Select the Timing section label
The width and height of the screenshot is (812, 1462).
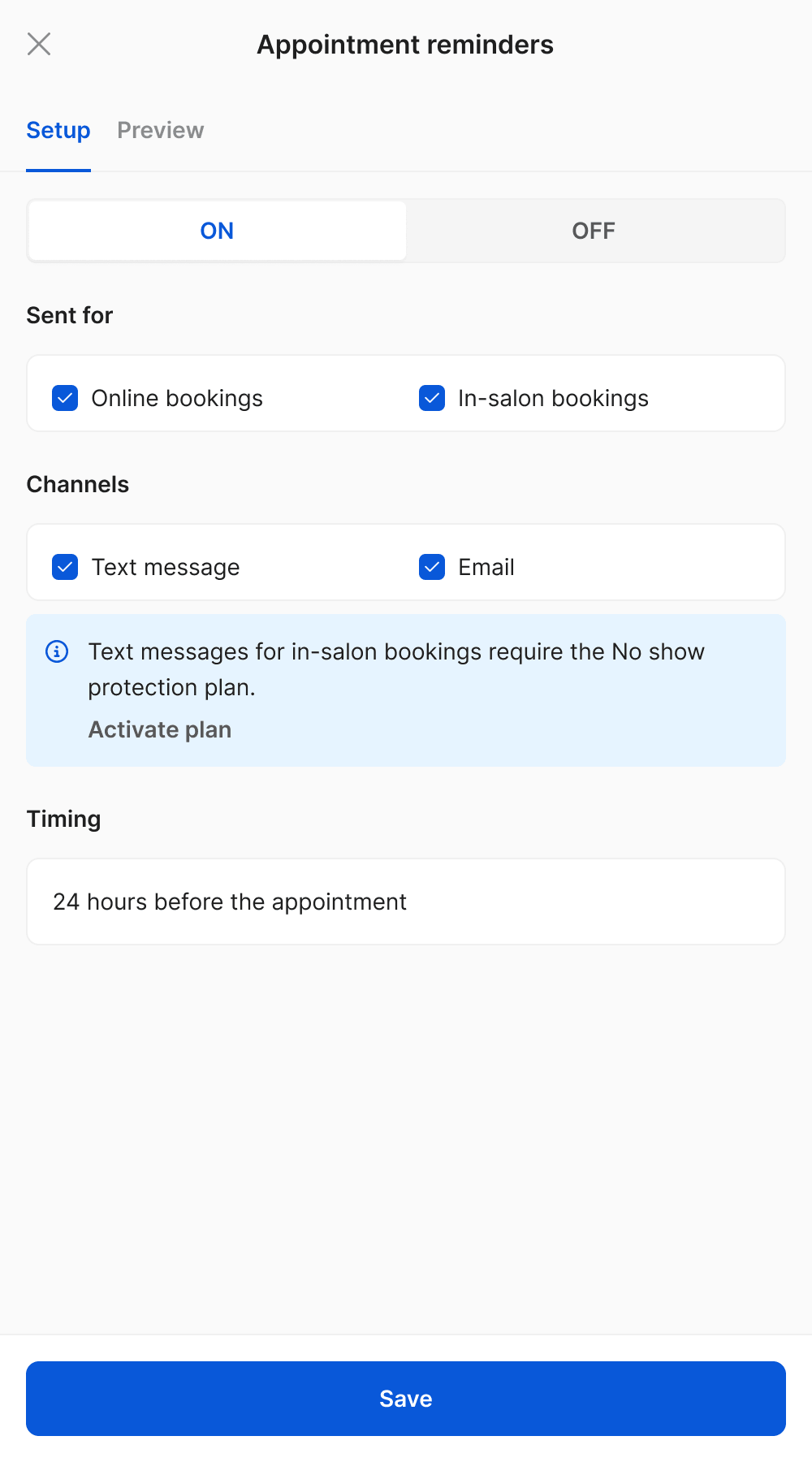pyautogui.click(x=63, y=819)
